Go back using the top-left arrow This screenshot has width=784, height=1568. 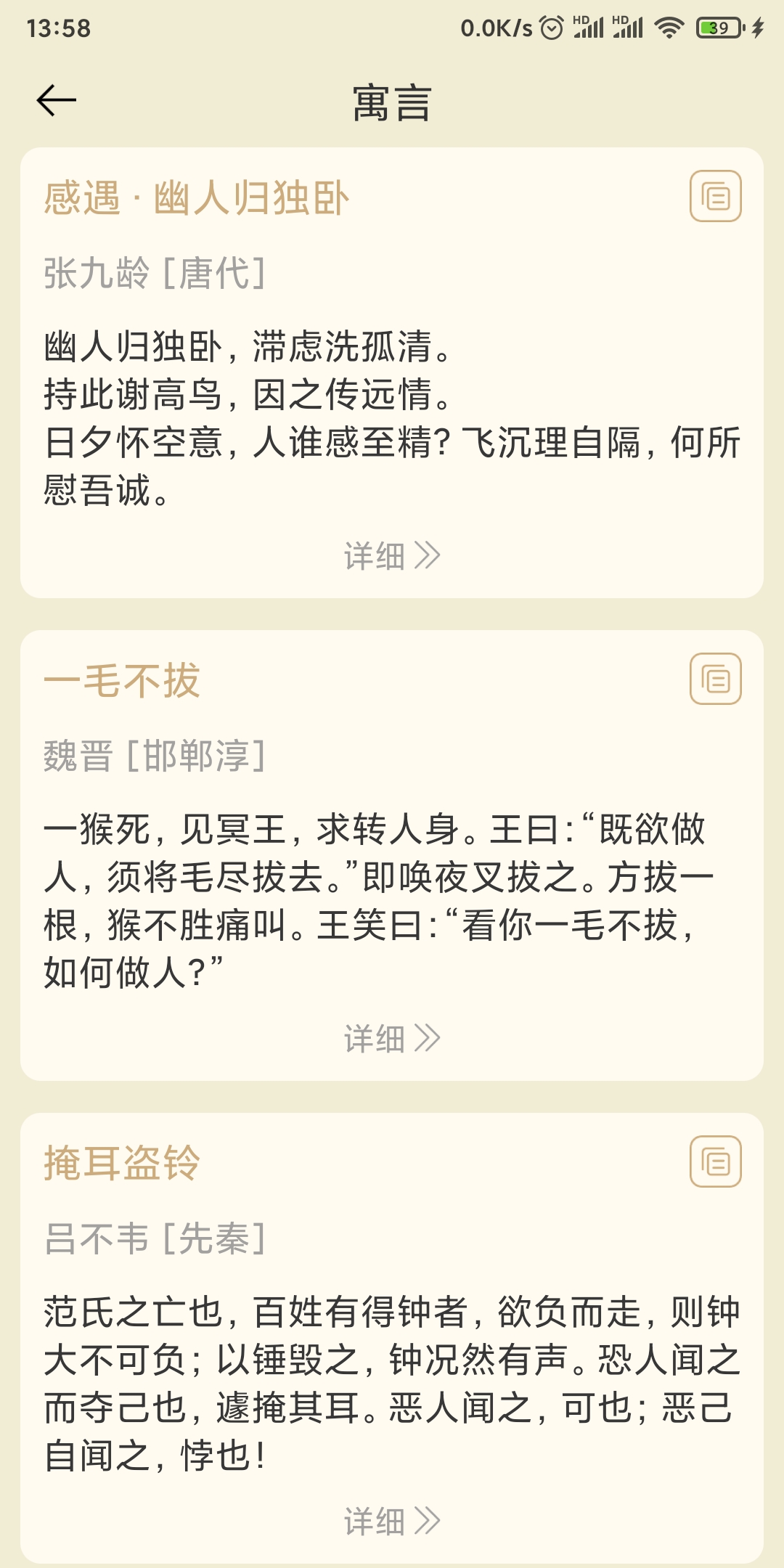(57, 100)
